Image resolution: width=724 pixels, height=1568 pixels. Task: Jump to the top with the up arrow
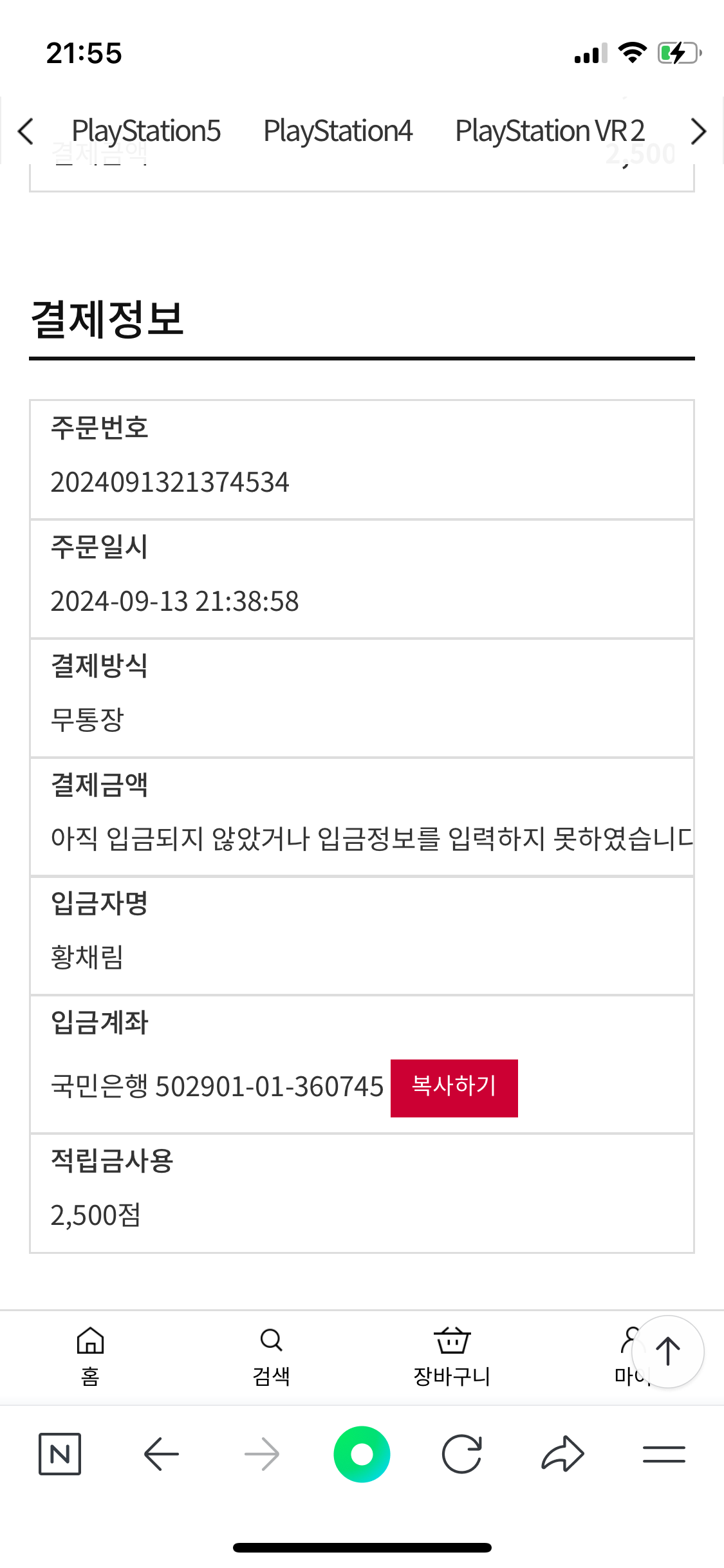coord(668,1351)
